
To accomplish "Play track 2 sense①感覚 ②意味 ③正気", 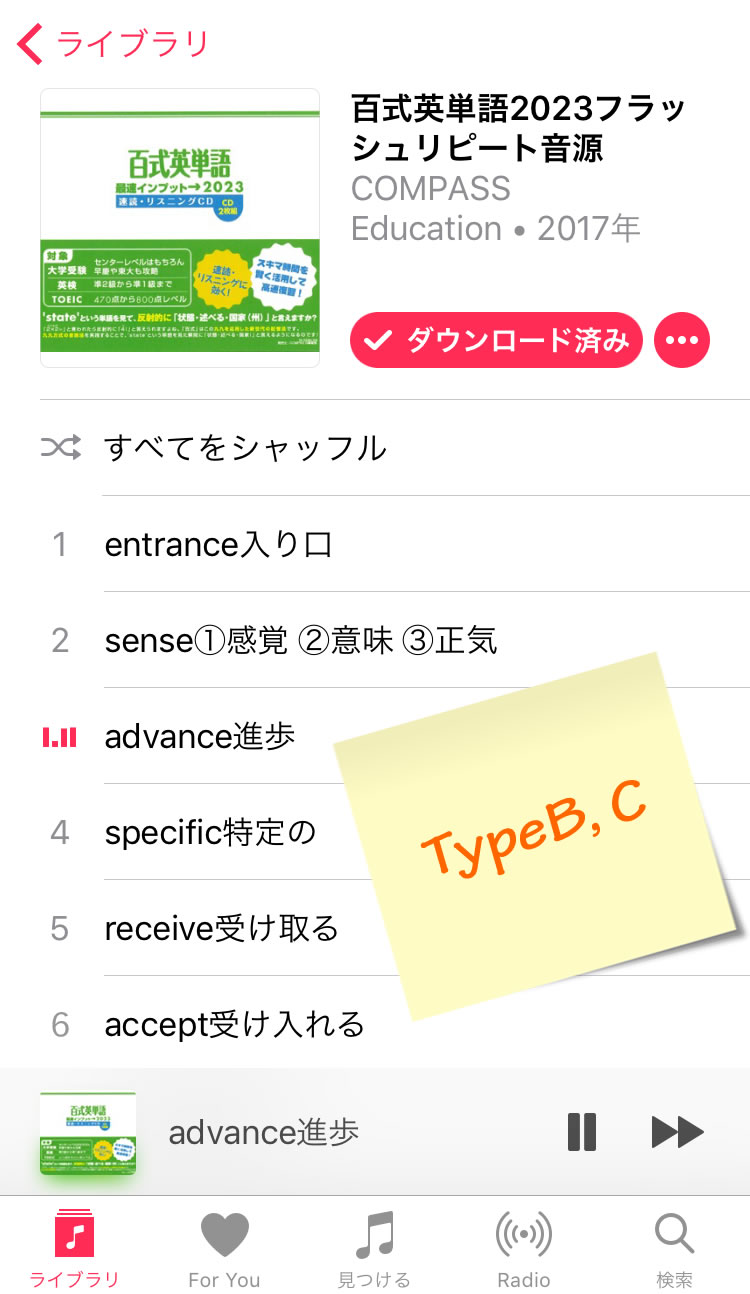I will click(300, 641).
